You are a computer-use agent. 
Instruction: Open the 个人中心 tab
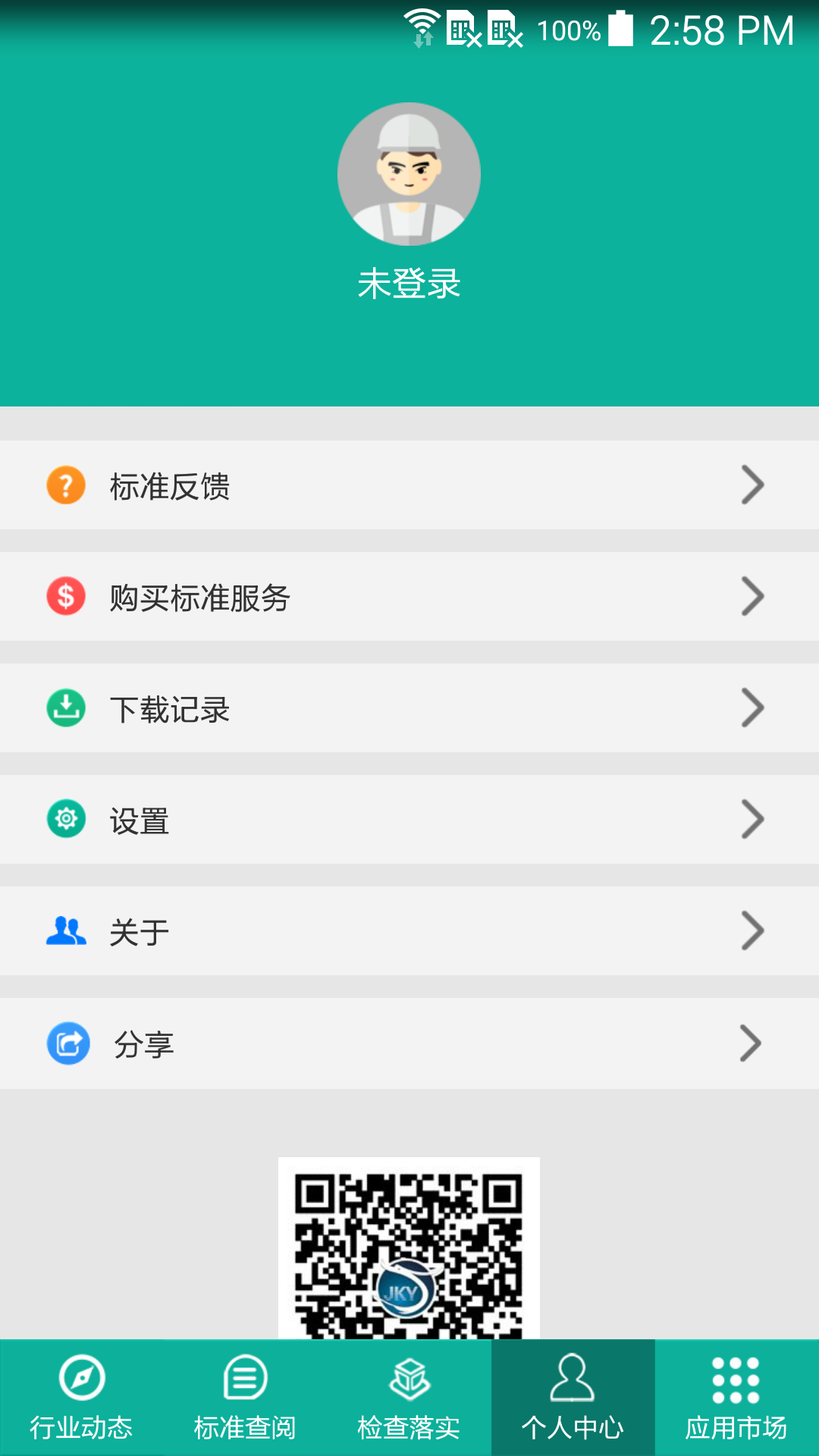[x=573, y=1395]
